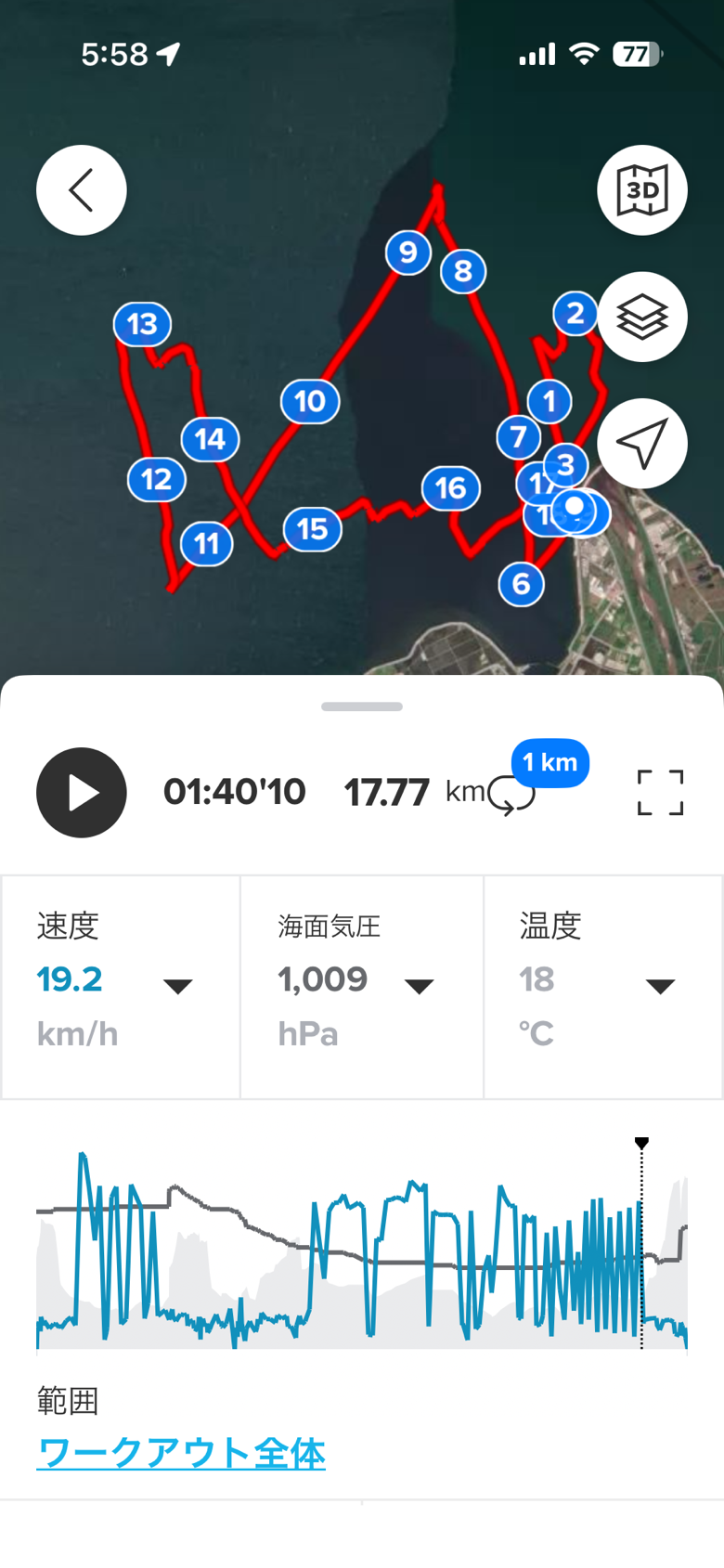Expand the map to fullscreen
This screenshot has height=1568, width=724.
[660, 793]
